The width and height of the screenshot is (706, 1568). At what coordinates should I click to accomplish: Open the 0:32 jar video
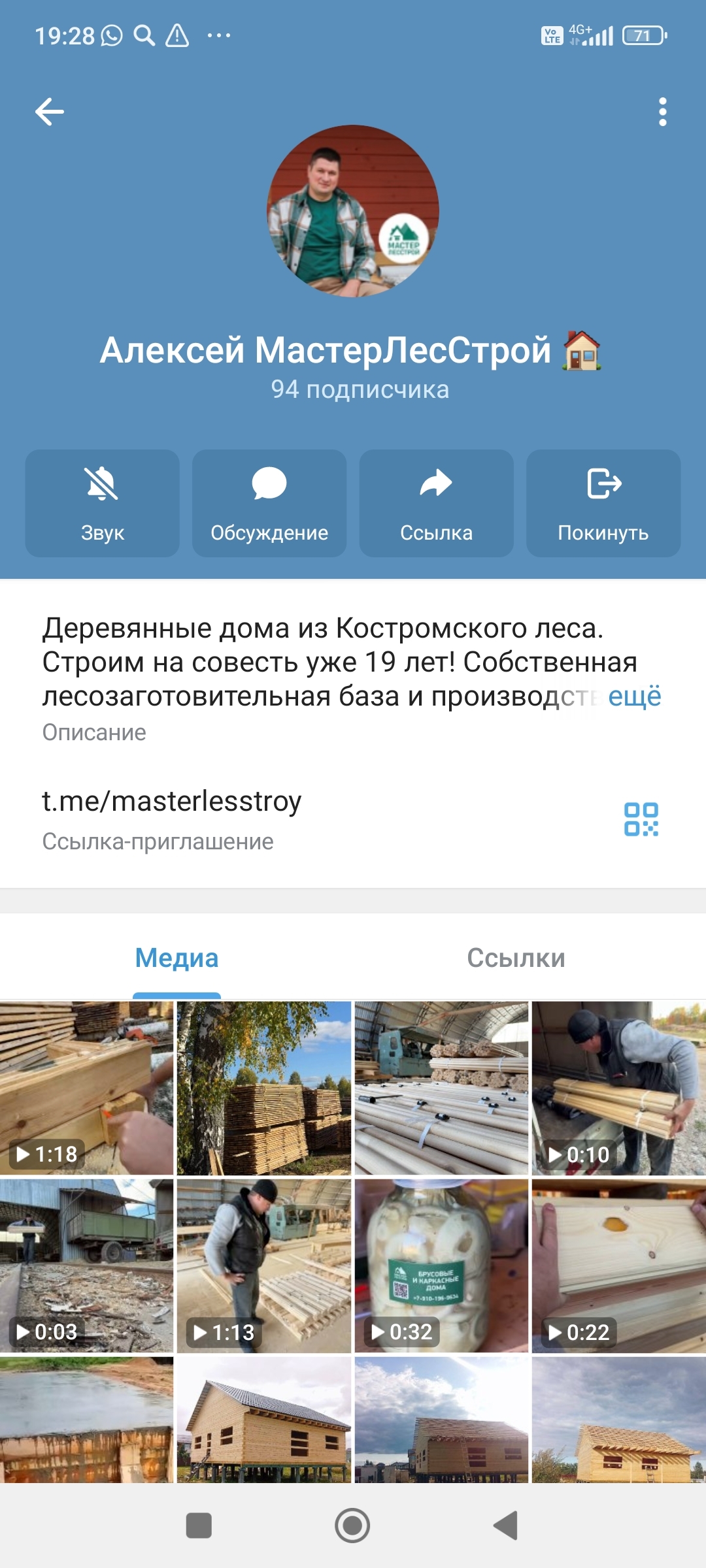click(441, 1266)
